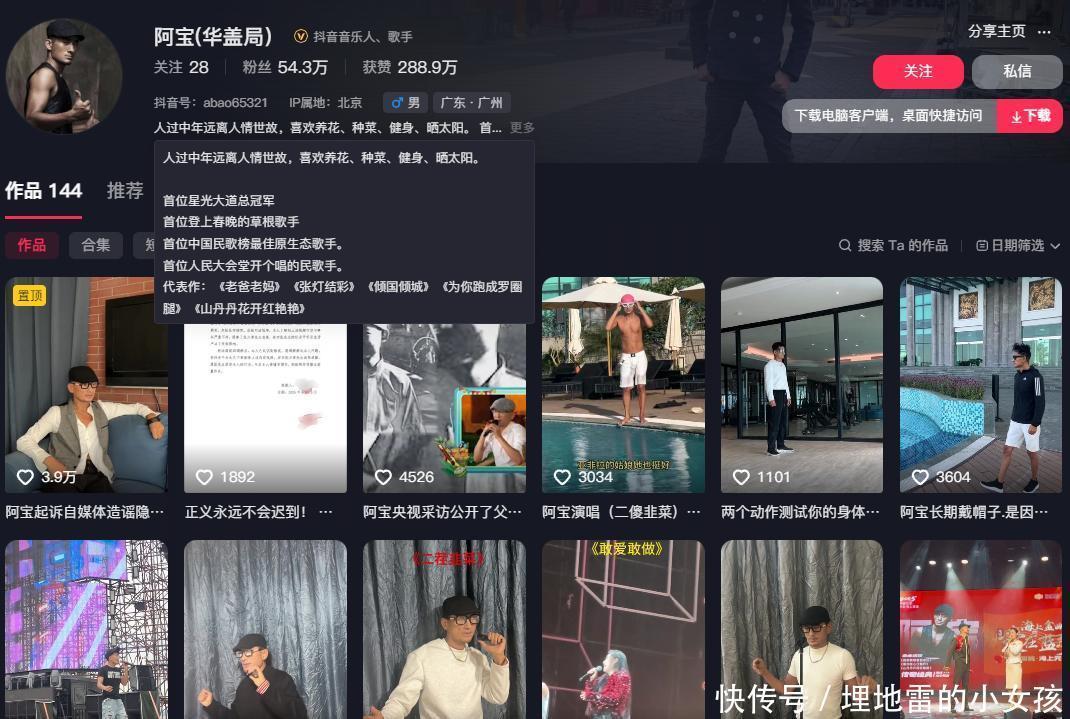
Task: Expand the bio with 更多
Action: (x=522, y=128)
